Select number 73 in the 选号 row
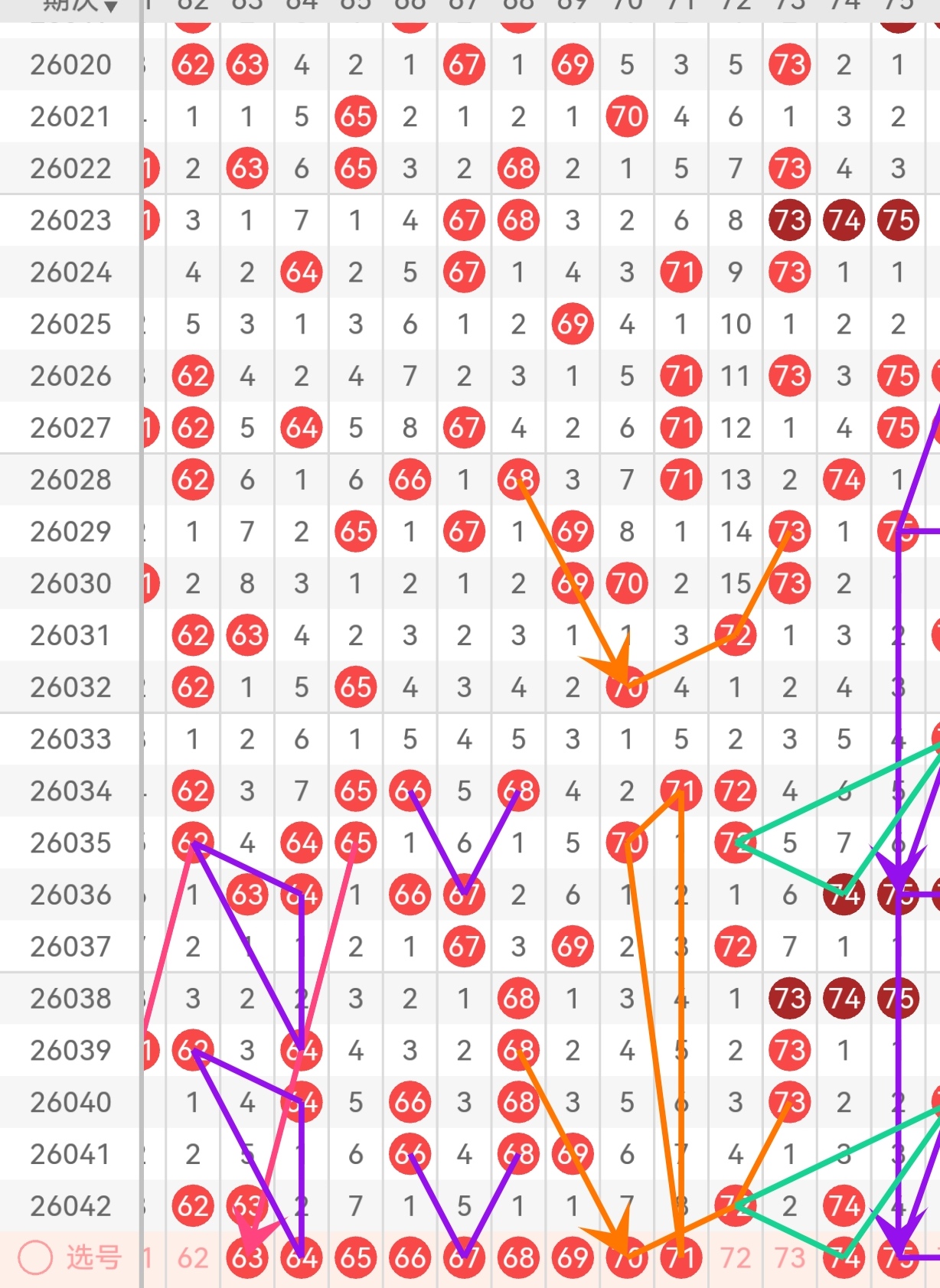940x1288 pixels. pyautogui.click(x=790, y=1257)
